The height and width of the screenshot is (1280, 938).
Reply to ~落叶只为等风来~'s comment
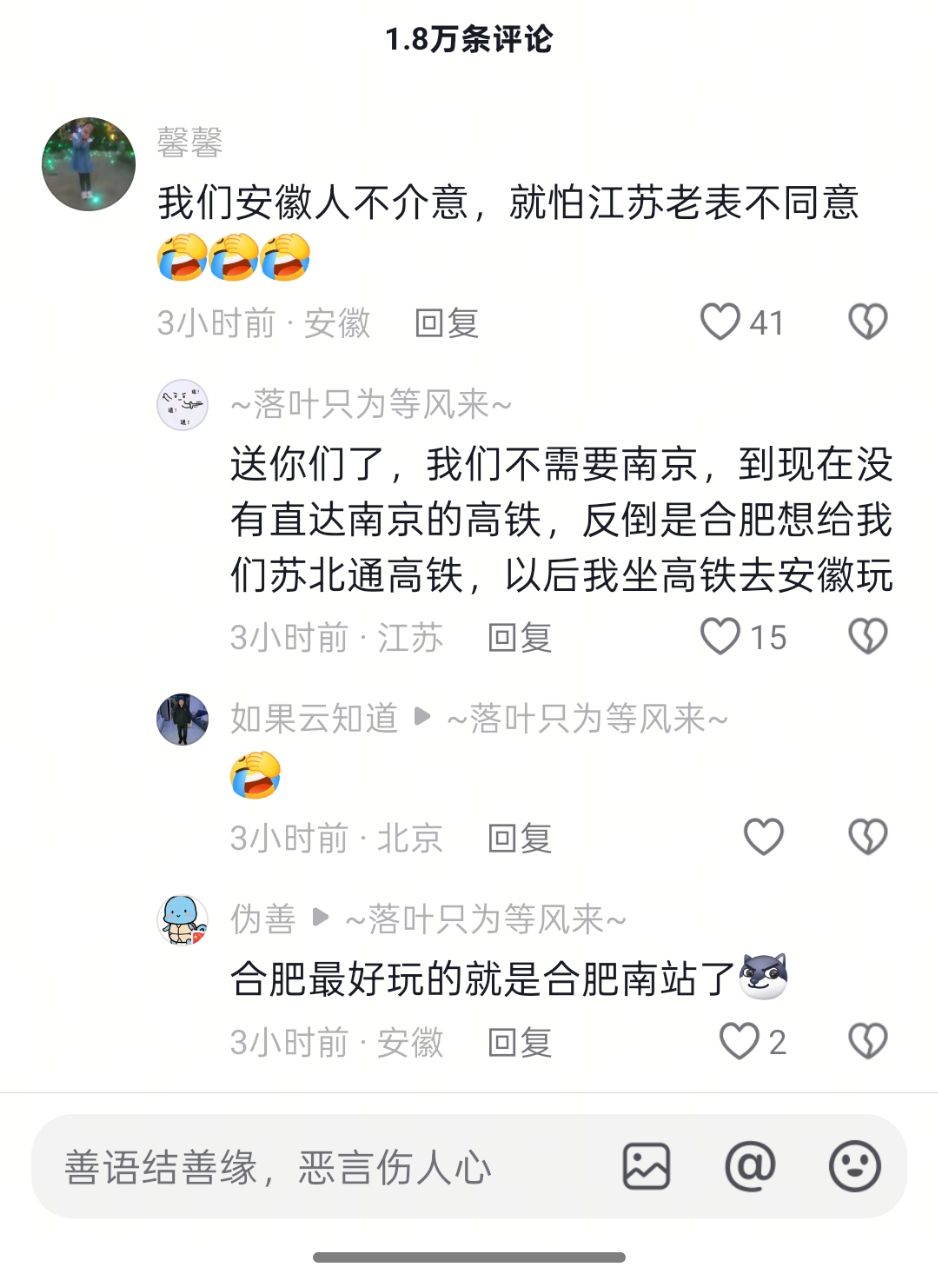(520, 638)
